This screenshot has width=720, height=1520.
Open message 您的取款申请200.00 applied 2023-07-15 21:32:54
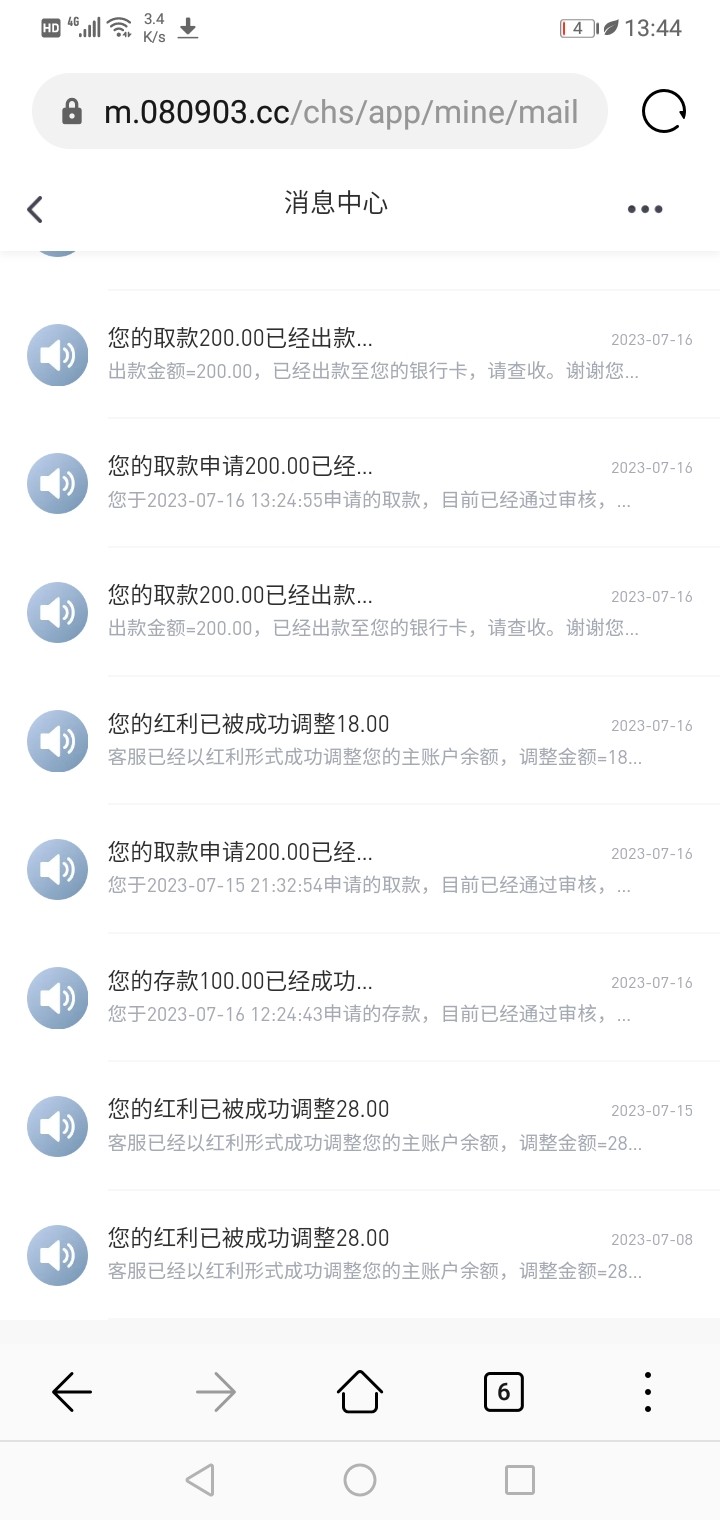(370, 868)
